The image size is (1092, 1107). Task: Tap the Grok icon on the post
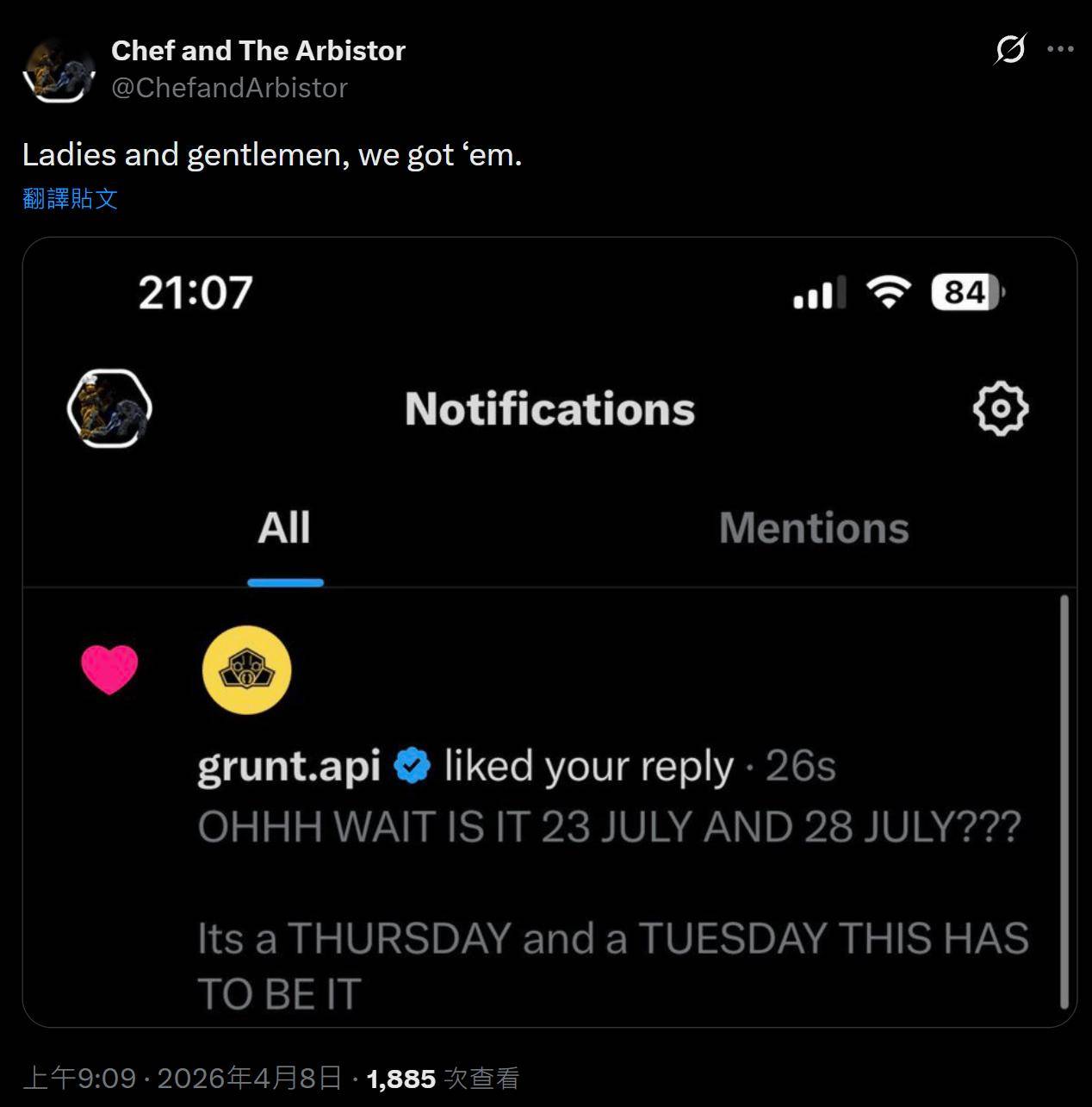pyautogui.click(x=1009, y=49)
